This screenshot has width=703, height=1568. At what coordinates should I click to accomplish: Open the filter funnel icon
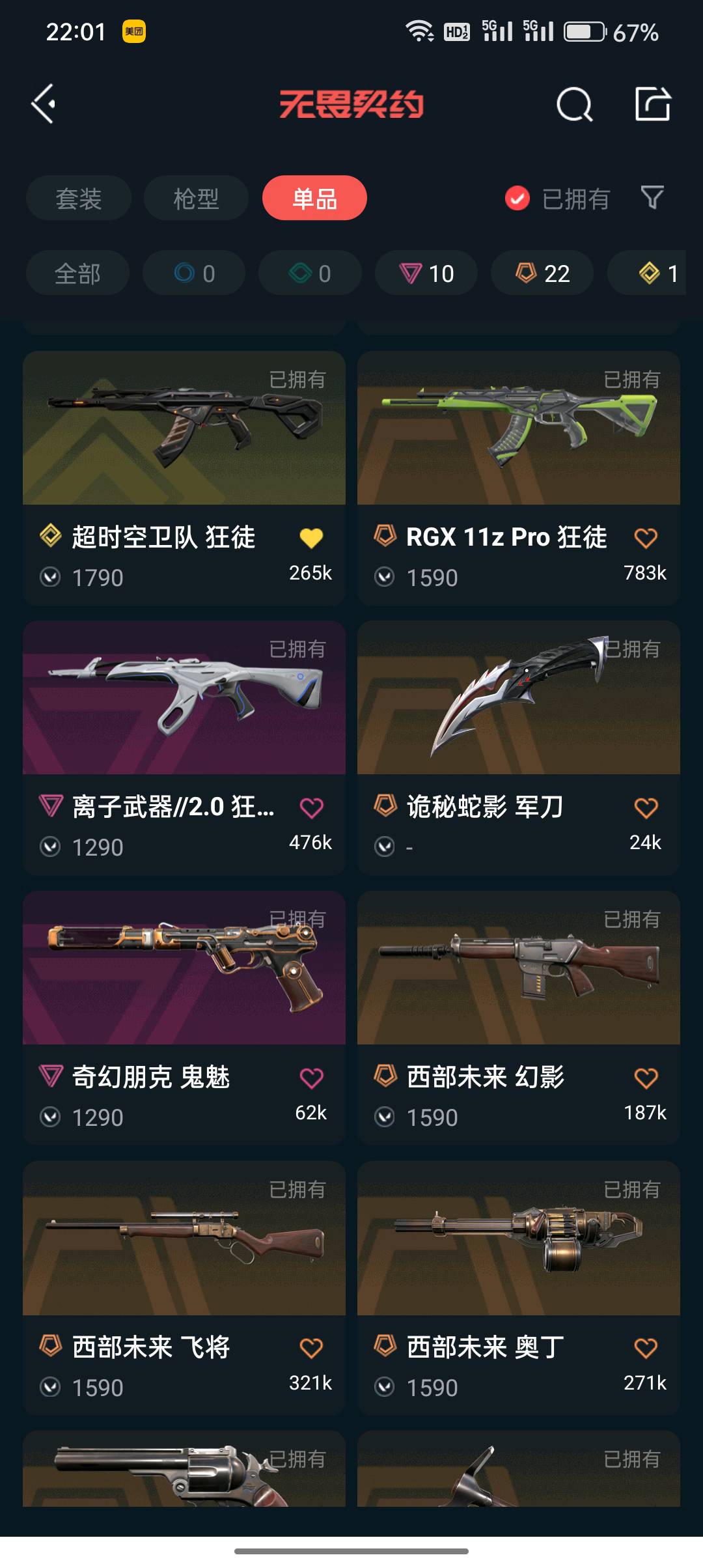[x=652, y=197]
